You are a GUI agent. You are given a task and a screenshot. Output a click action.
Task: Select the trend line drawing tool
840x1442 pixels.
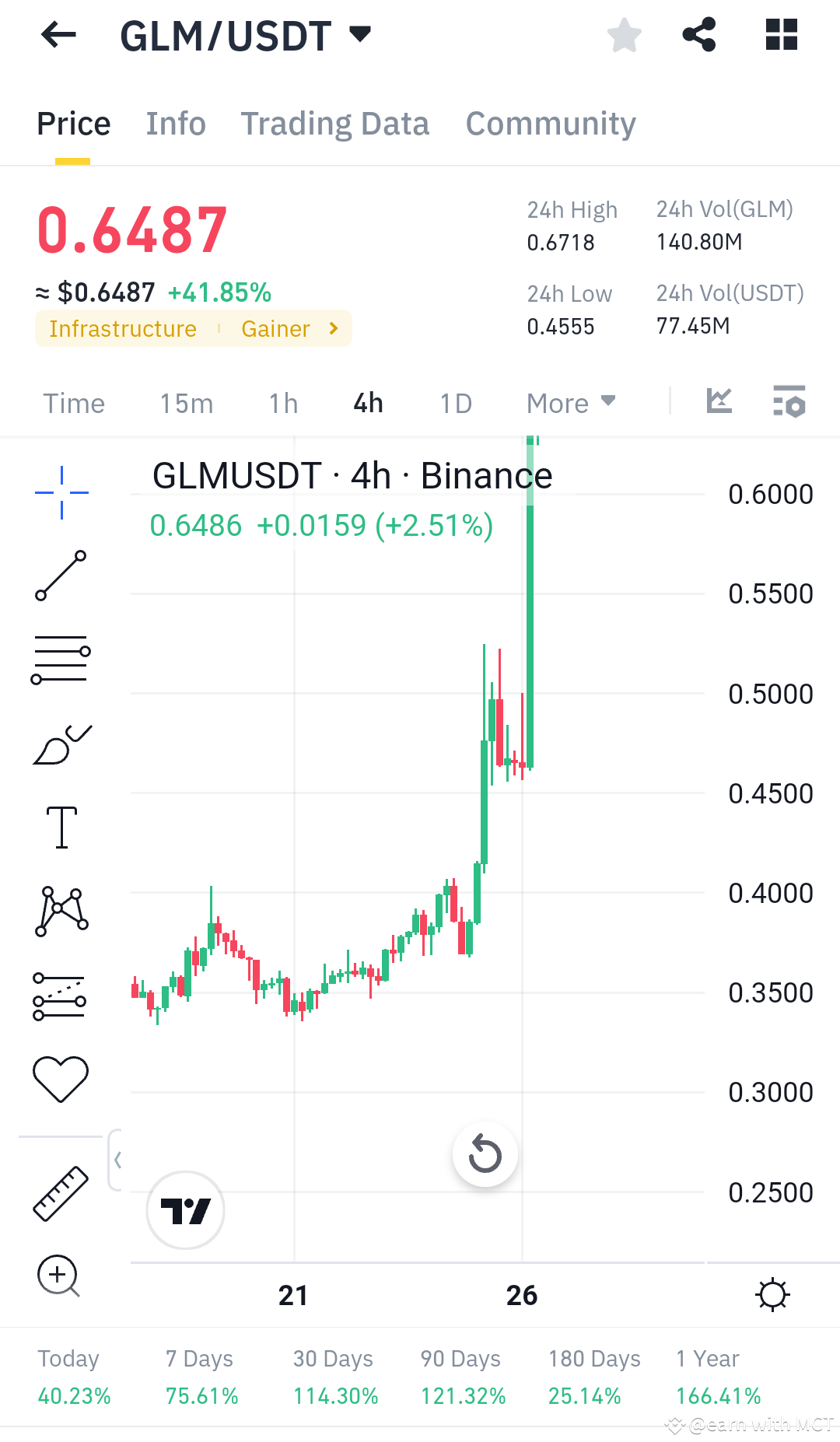pos(61,573)
